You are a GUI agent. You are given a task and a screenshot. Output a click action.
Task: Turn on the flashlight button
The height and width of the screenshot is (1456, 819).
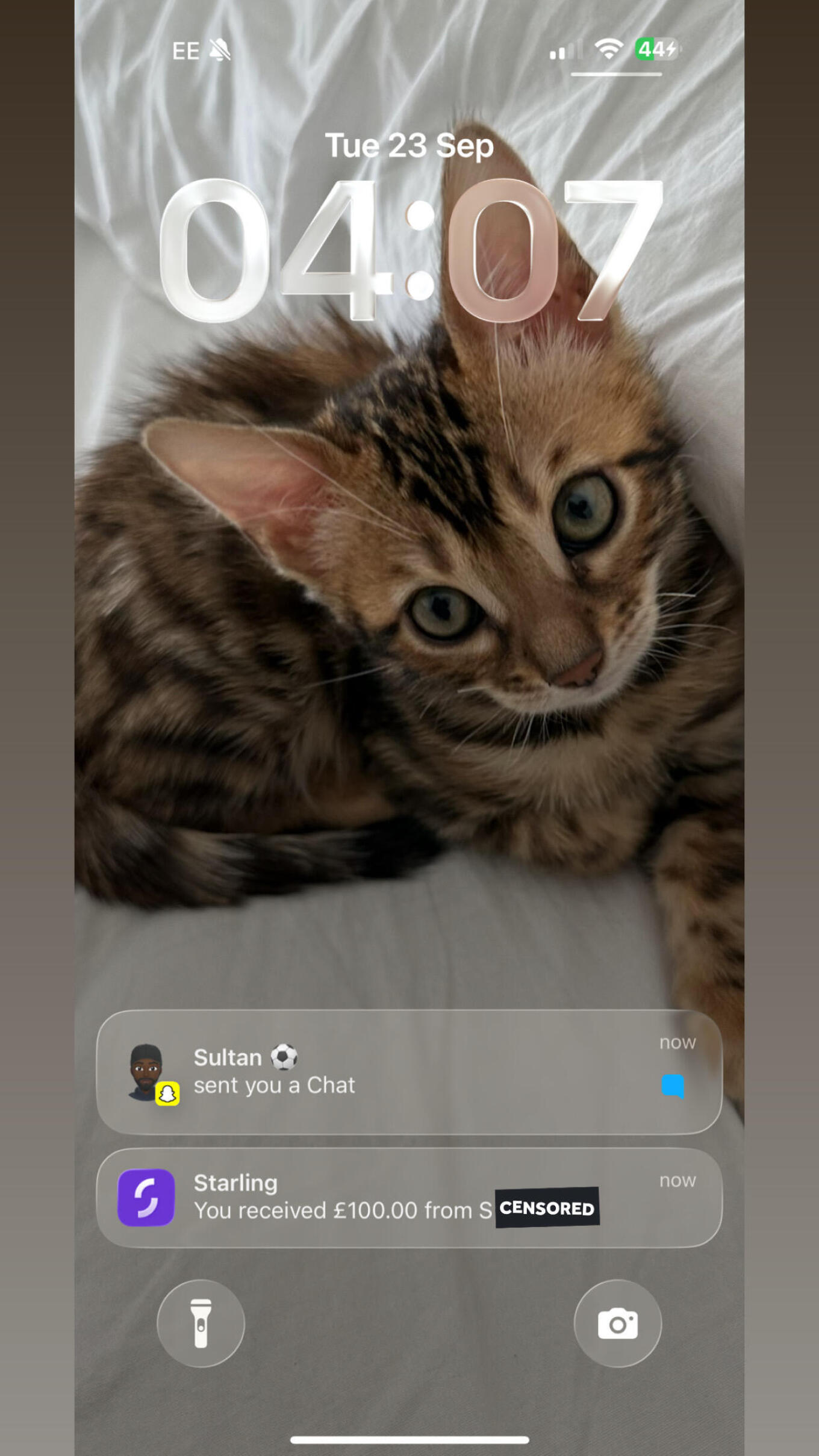[x=201, y=1323]
